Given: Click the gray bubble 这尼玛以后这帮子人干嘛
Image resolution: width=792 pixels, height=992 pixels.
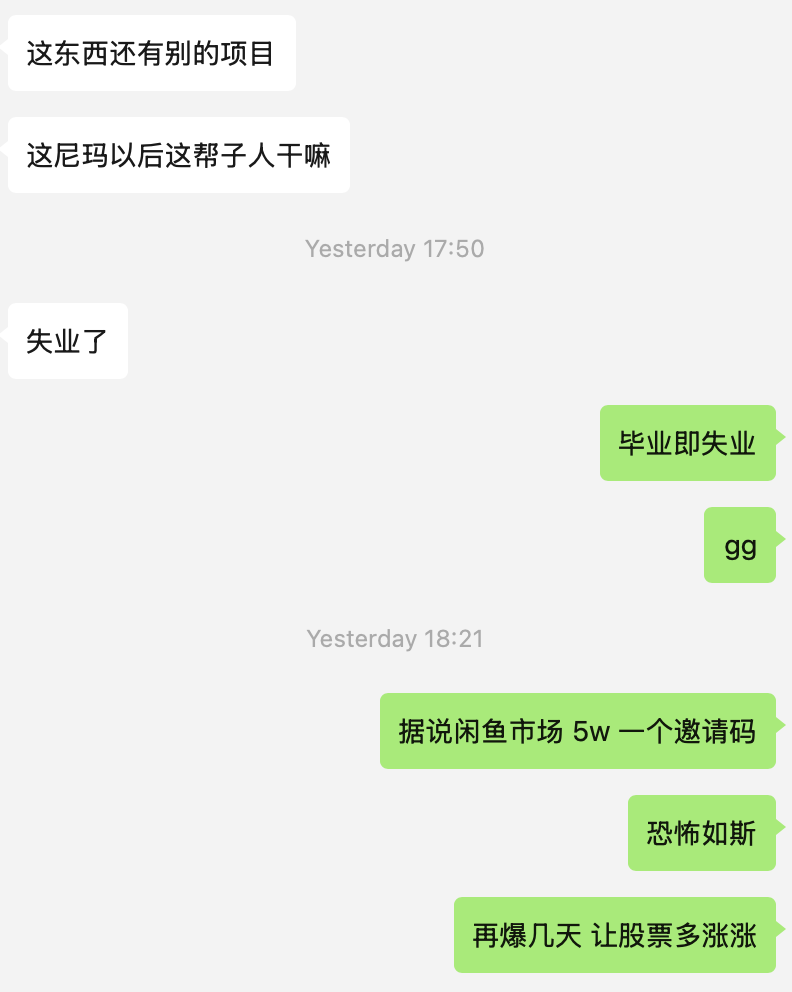Looking at the screenshot, I should pos(178,155).
